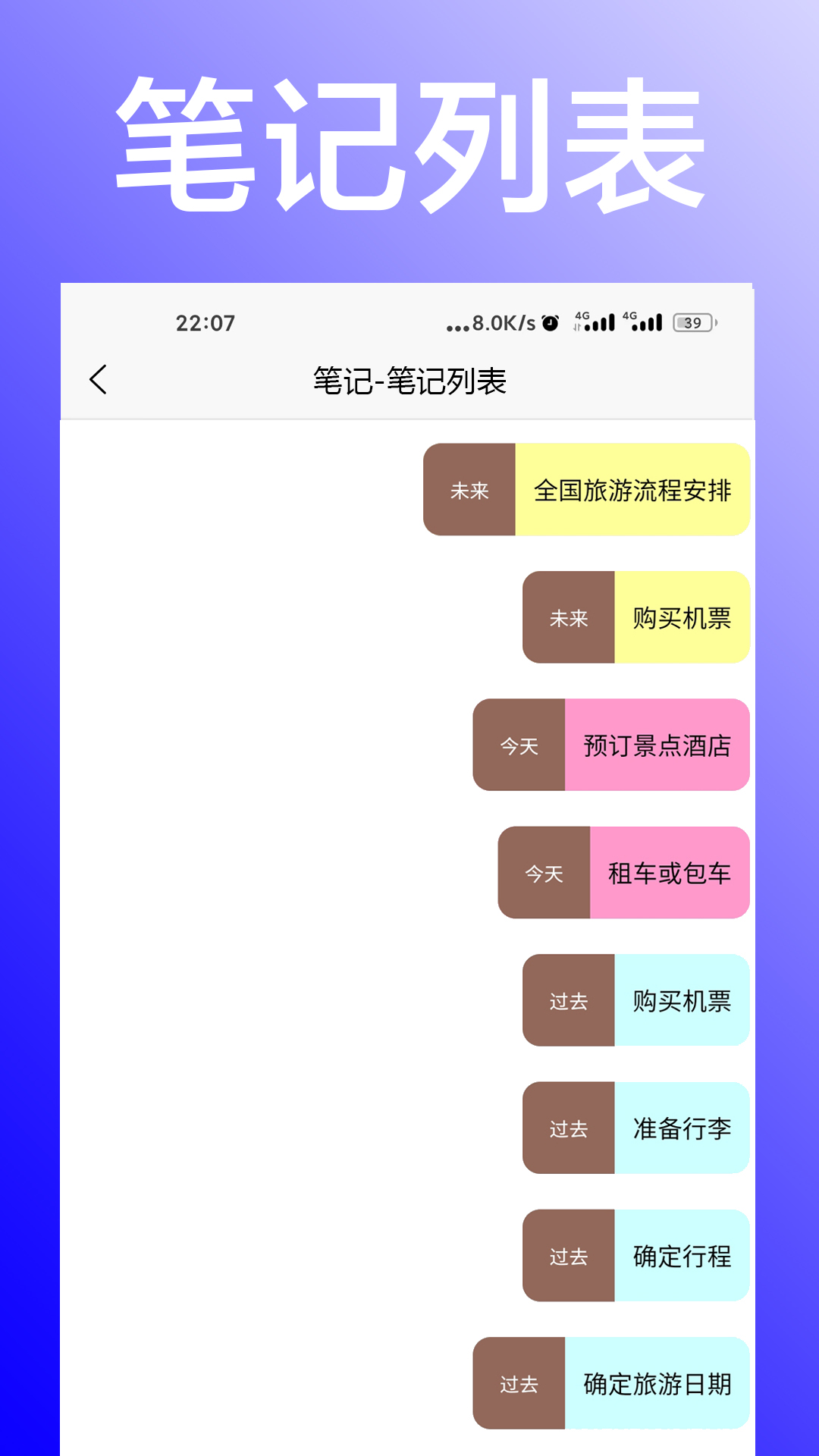Open the 确定旅游日期 note at the bottom
This screenshot has height=1456, width=819.
[656, 1382]
